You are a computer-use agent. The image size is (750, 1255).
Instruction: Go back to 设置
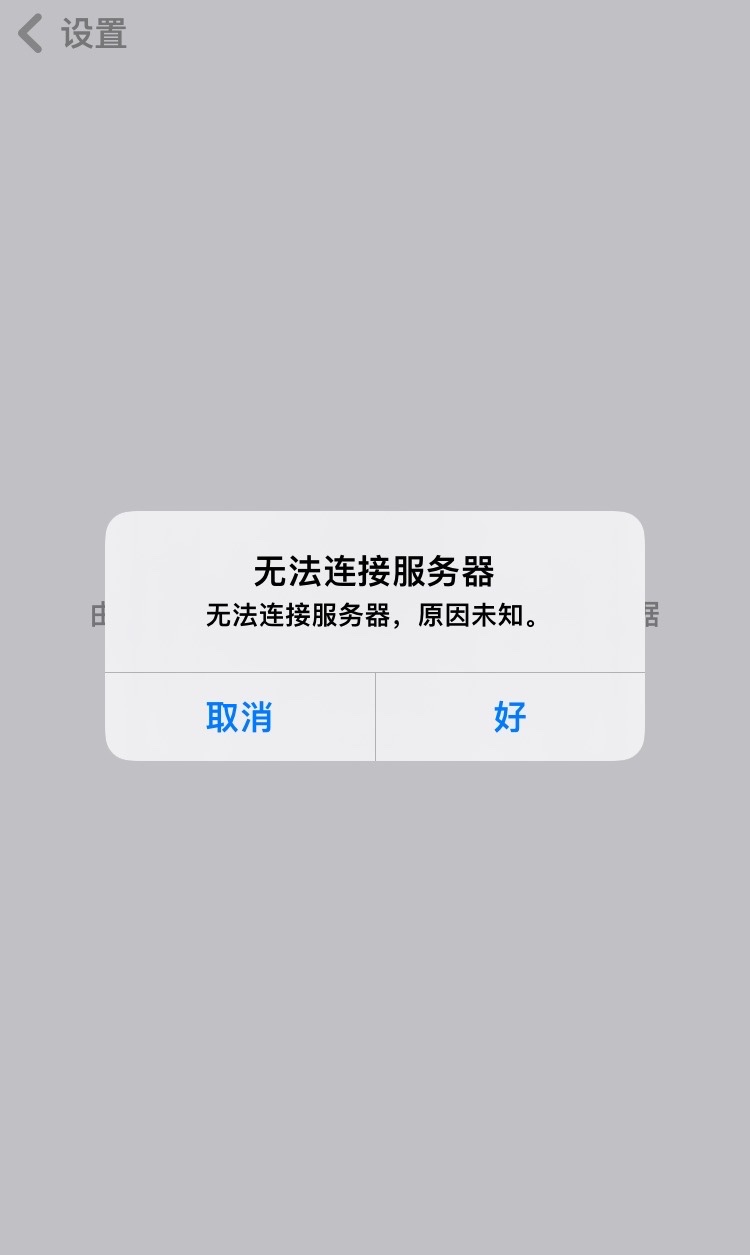[x=72, y=34]
